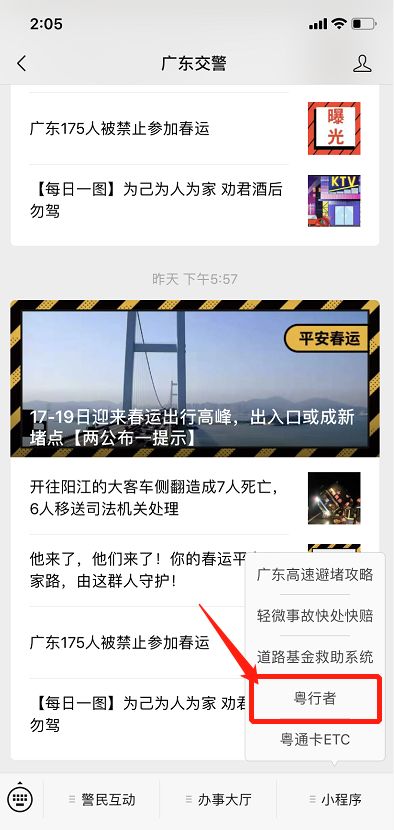Switch to keyboard input mode
394x830 pixels.
(20, 797)
